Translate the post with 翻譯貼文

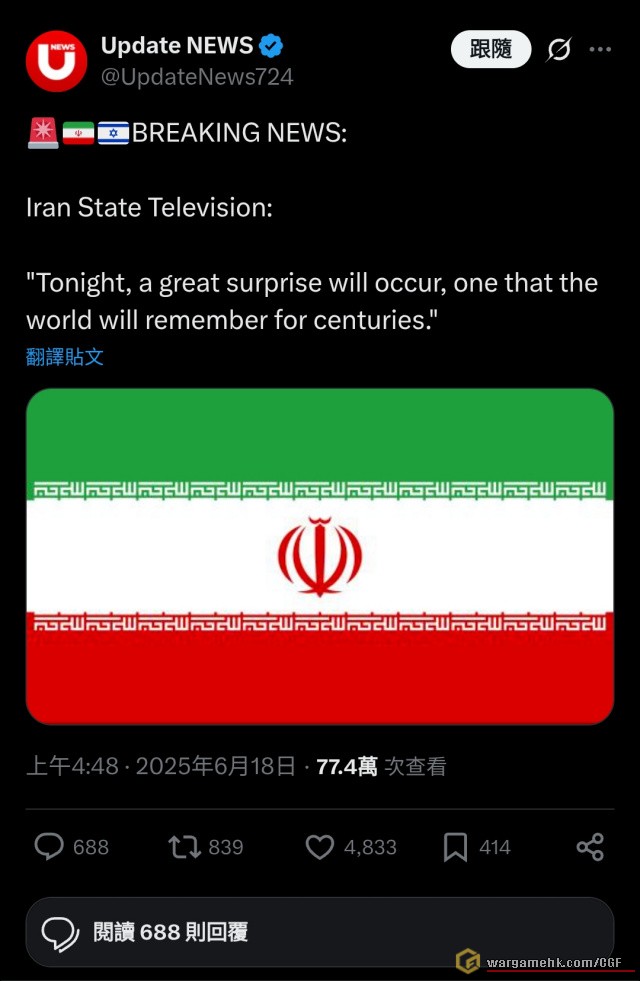pos(65,357)
